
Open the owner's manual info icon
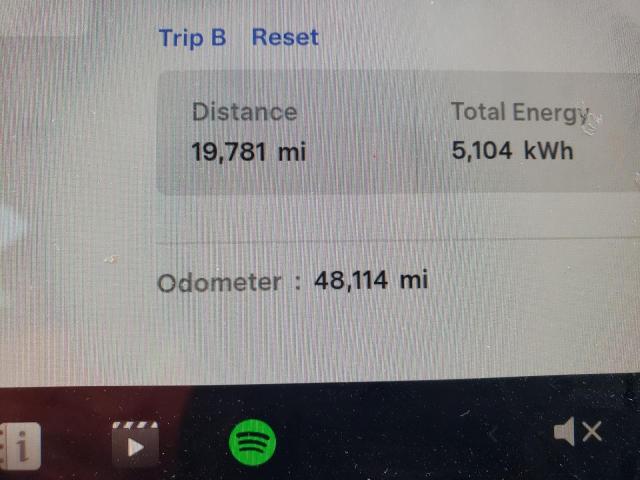pos(20,446)
